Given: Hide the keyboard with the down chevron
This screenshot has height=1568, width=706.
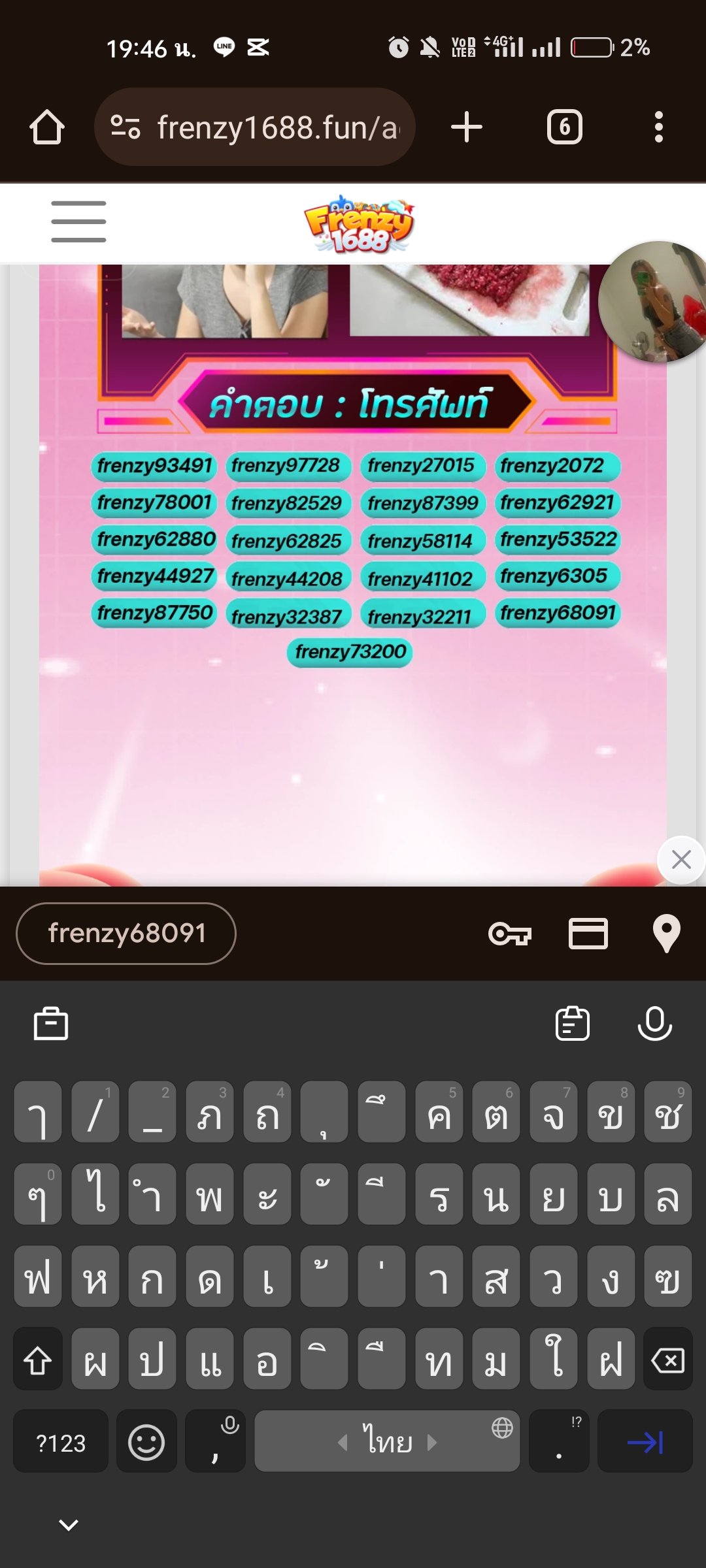Looking at the screenshot, I should click(69, 1525).
